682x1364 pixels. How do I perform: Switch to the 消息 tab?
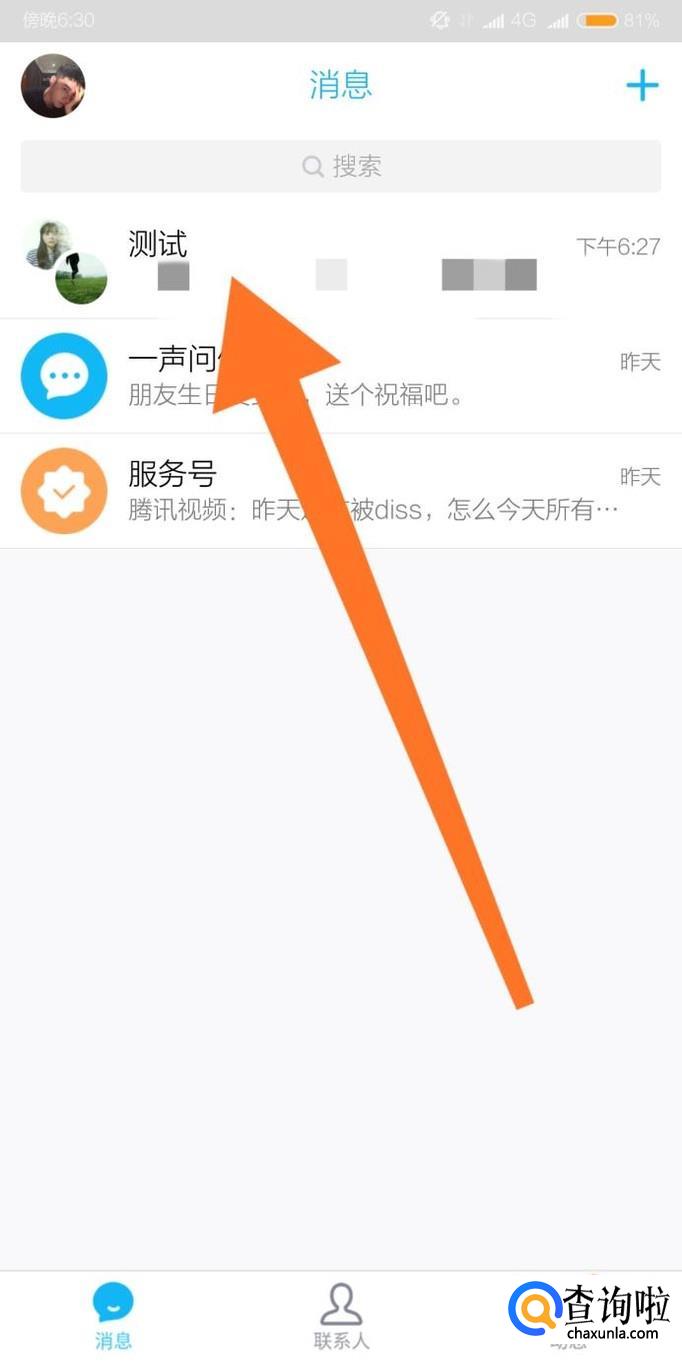pyautogui.click(x=113, y=1317)
